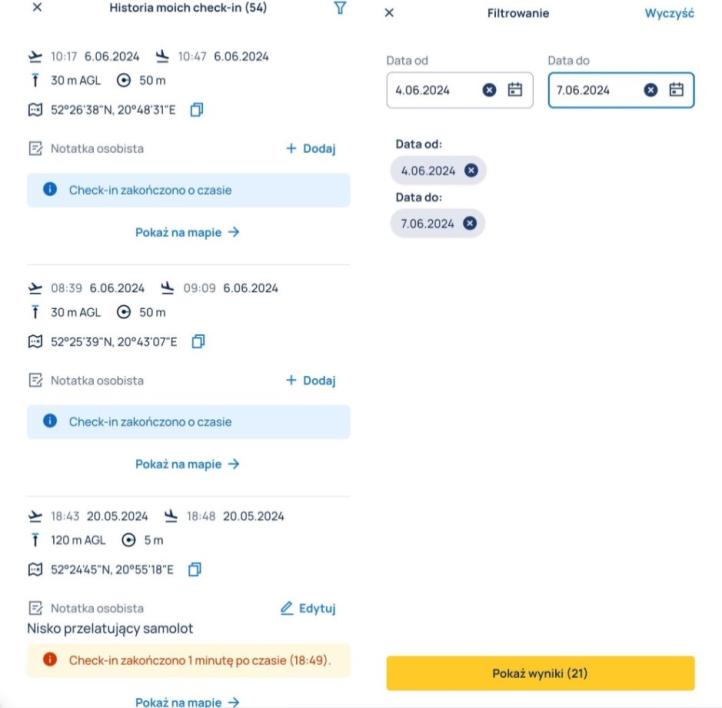Image resolution: width=722 pixels, height=708 pixels.
Task: Show the 18:43 check-in on map
Action: [x=188, y=702]
